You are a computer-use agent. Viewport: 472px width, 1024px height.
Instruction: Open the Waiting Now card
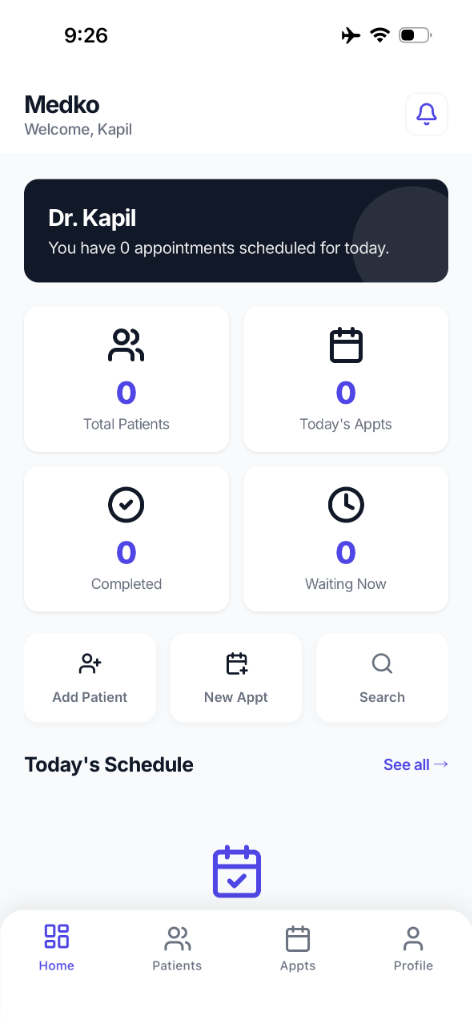[345, 539]
